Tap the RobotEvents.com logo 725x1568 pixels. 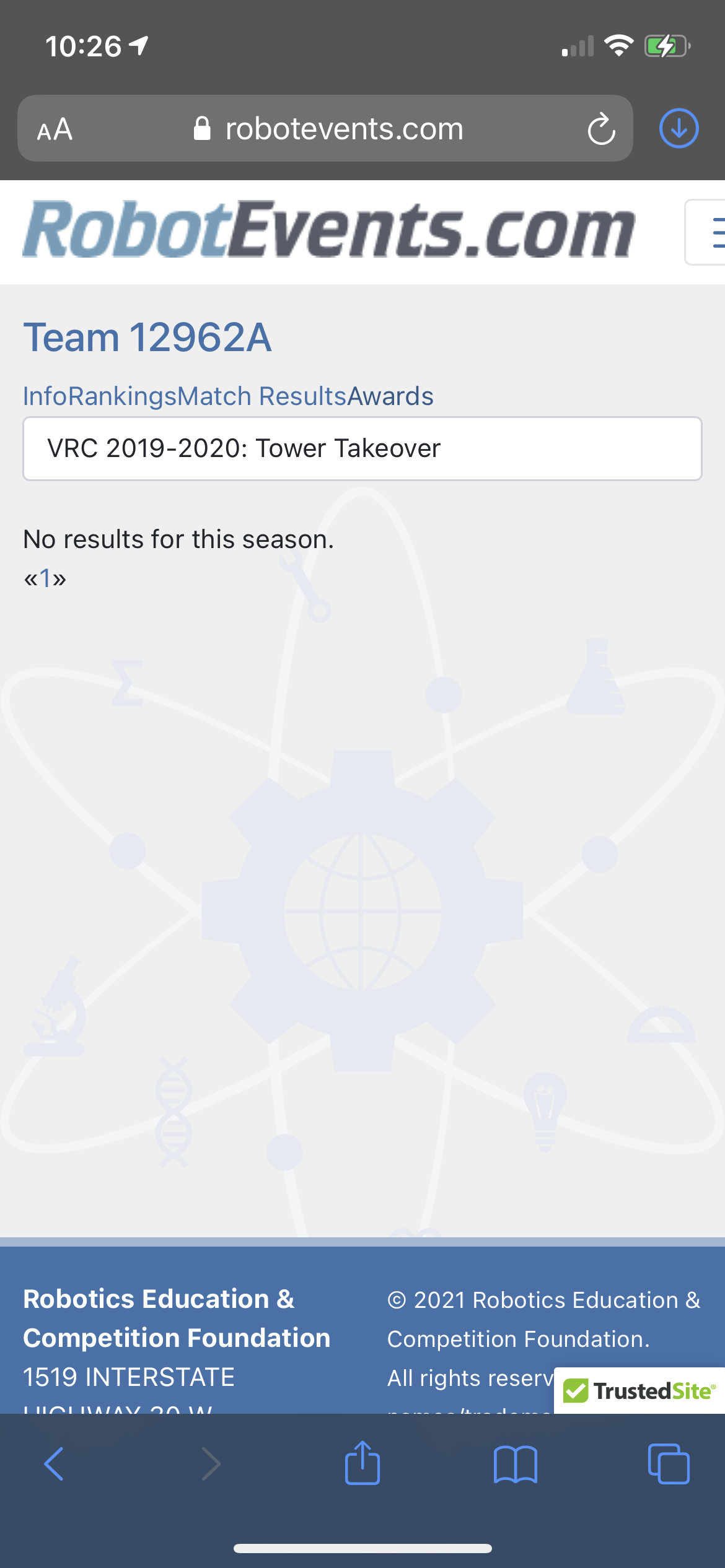tap(329, 229)
